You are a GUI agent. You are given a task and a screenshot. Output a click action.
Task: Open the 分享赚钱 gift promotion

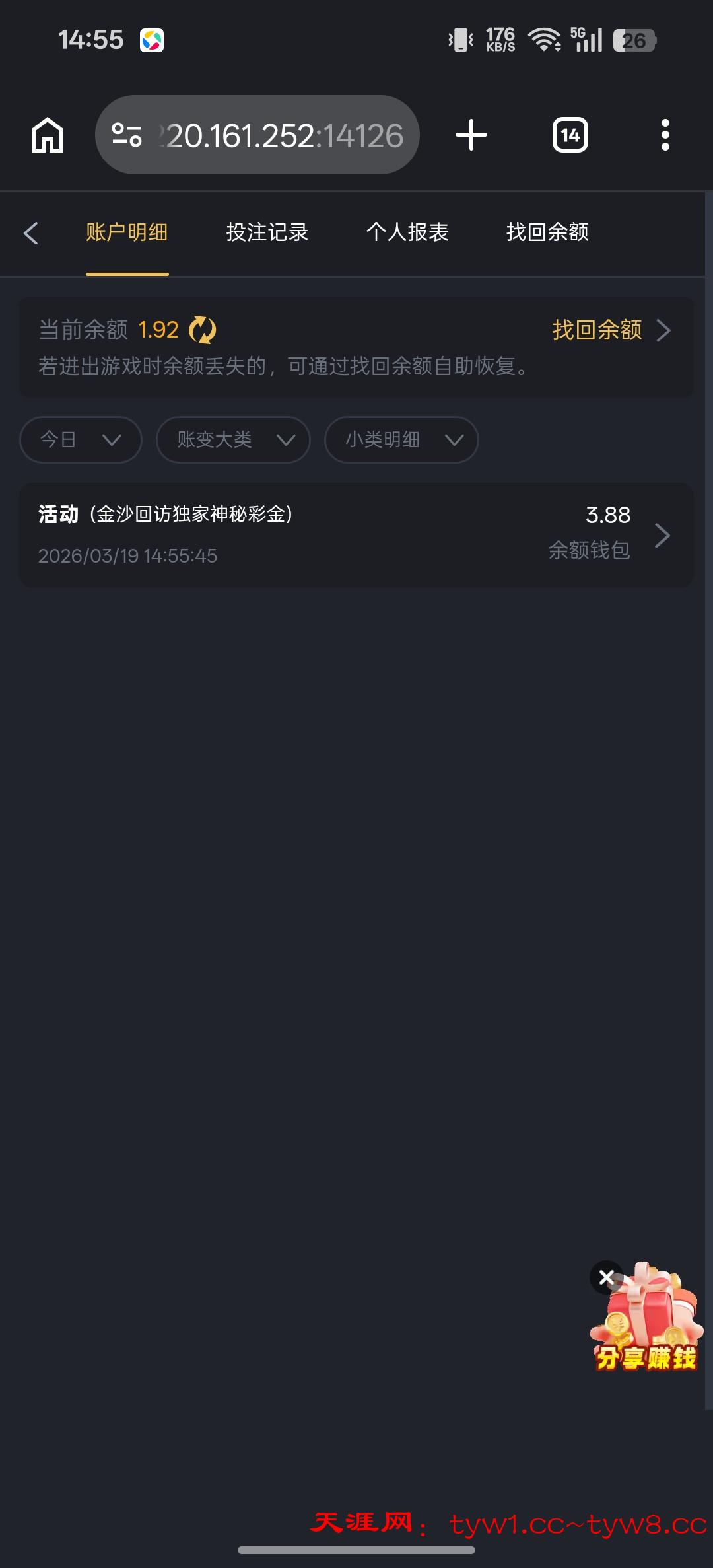[x=650, y=1328]
